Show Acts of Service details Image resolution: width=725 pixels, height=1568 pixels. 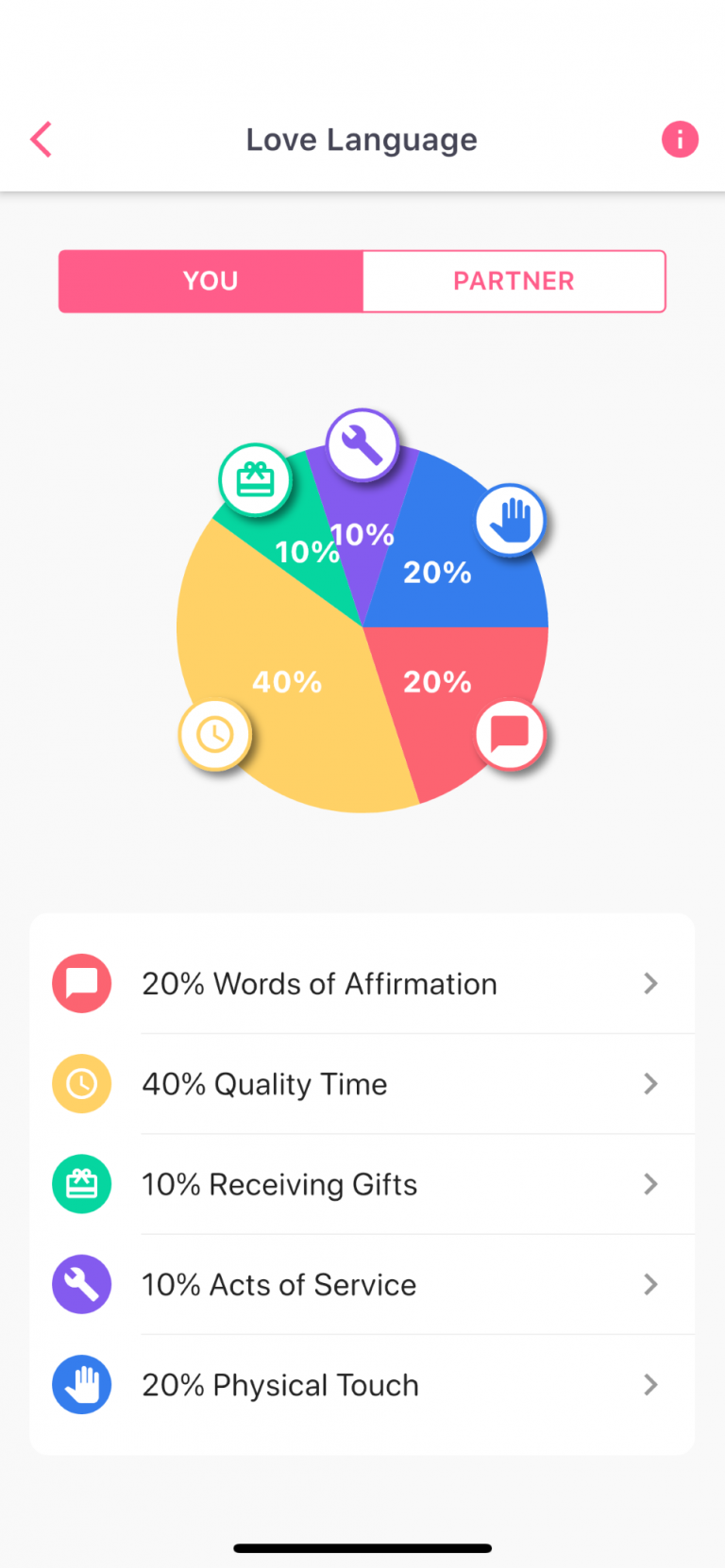click(362, 1285)
